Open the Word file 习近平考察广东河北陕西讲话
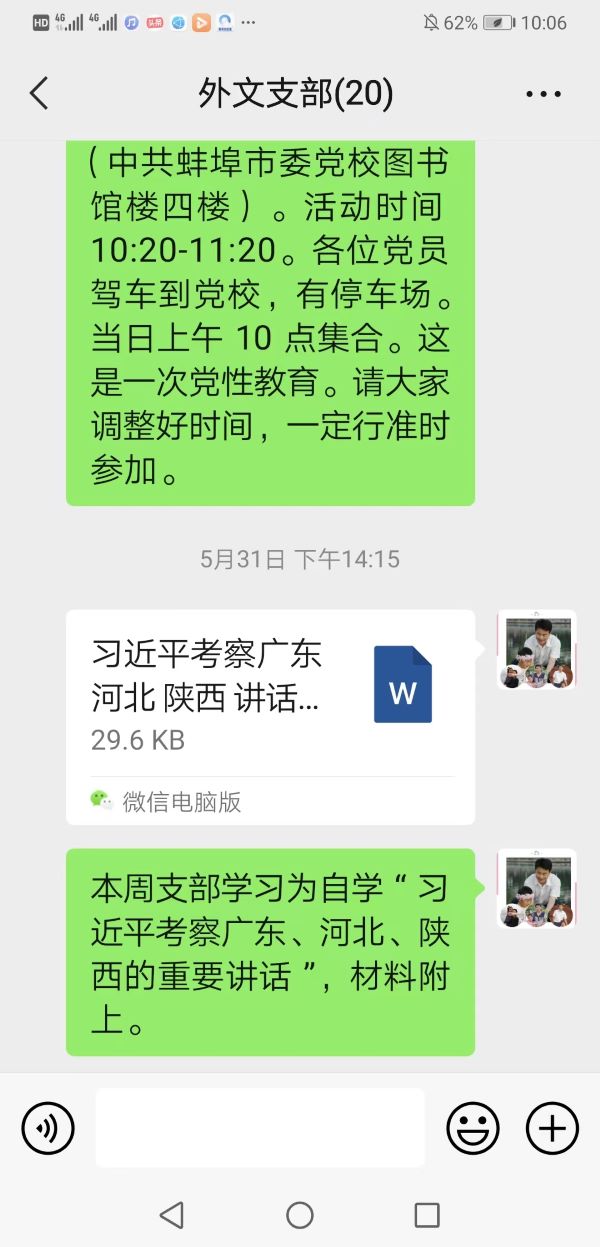The image size is (600, 1247). [x=270, y=716]
